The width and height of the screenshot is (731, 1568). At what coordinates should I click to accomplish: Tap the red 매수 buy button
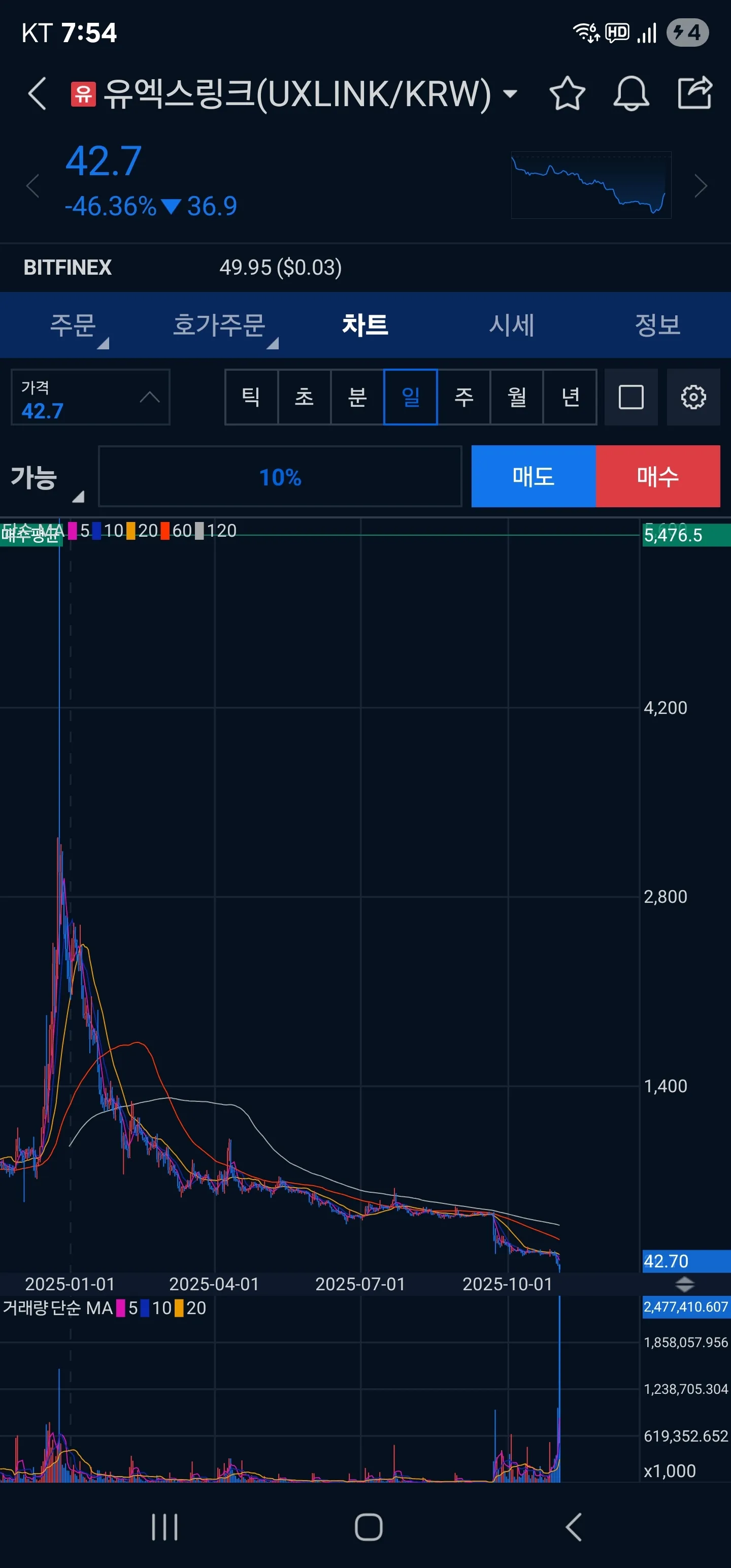point(658,476)
